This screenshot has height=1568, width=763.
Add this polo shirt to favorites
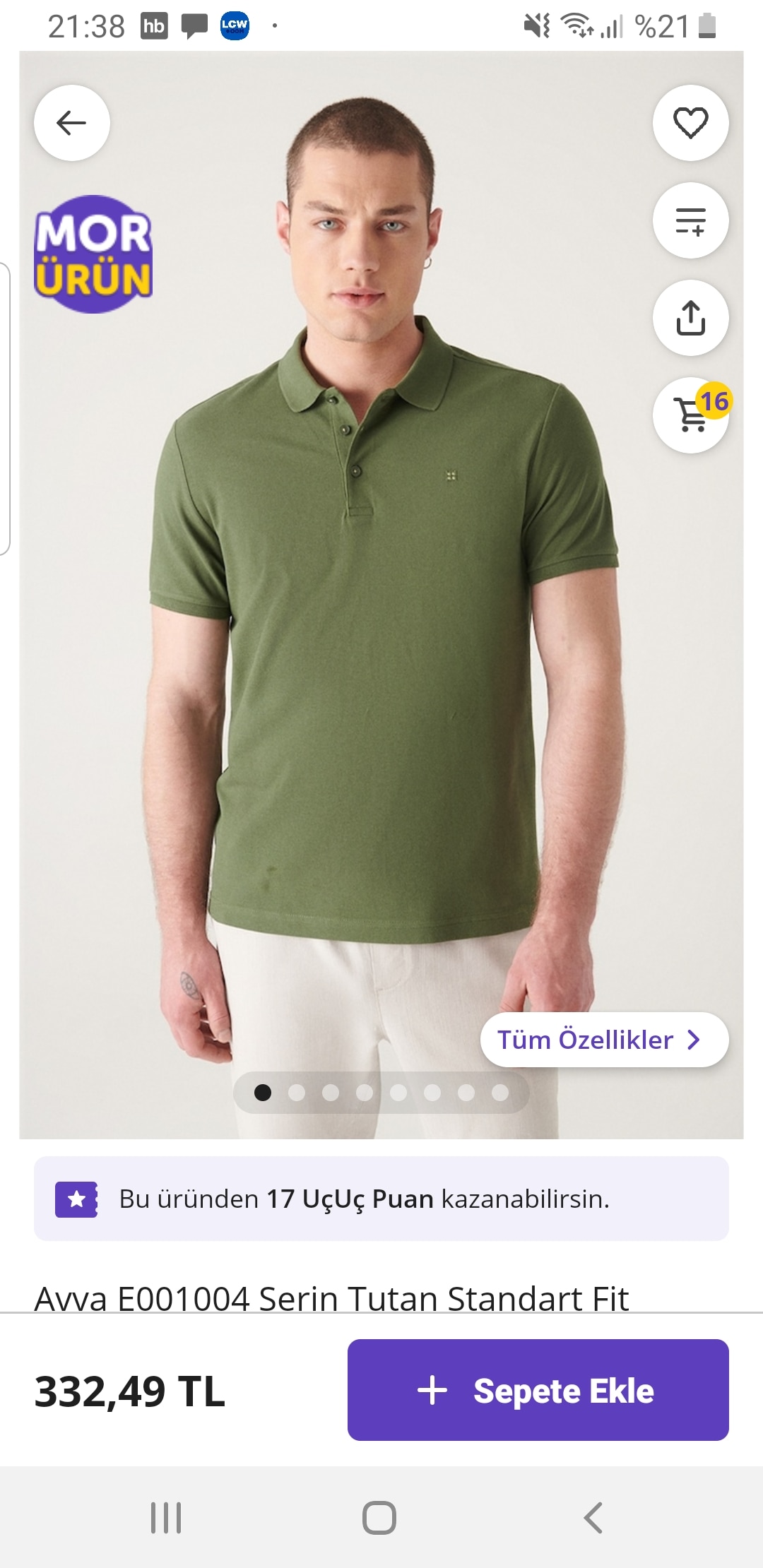tap(690, 123)
